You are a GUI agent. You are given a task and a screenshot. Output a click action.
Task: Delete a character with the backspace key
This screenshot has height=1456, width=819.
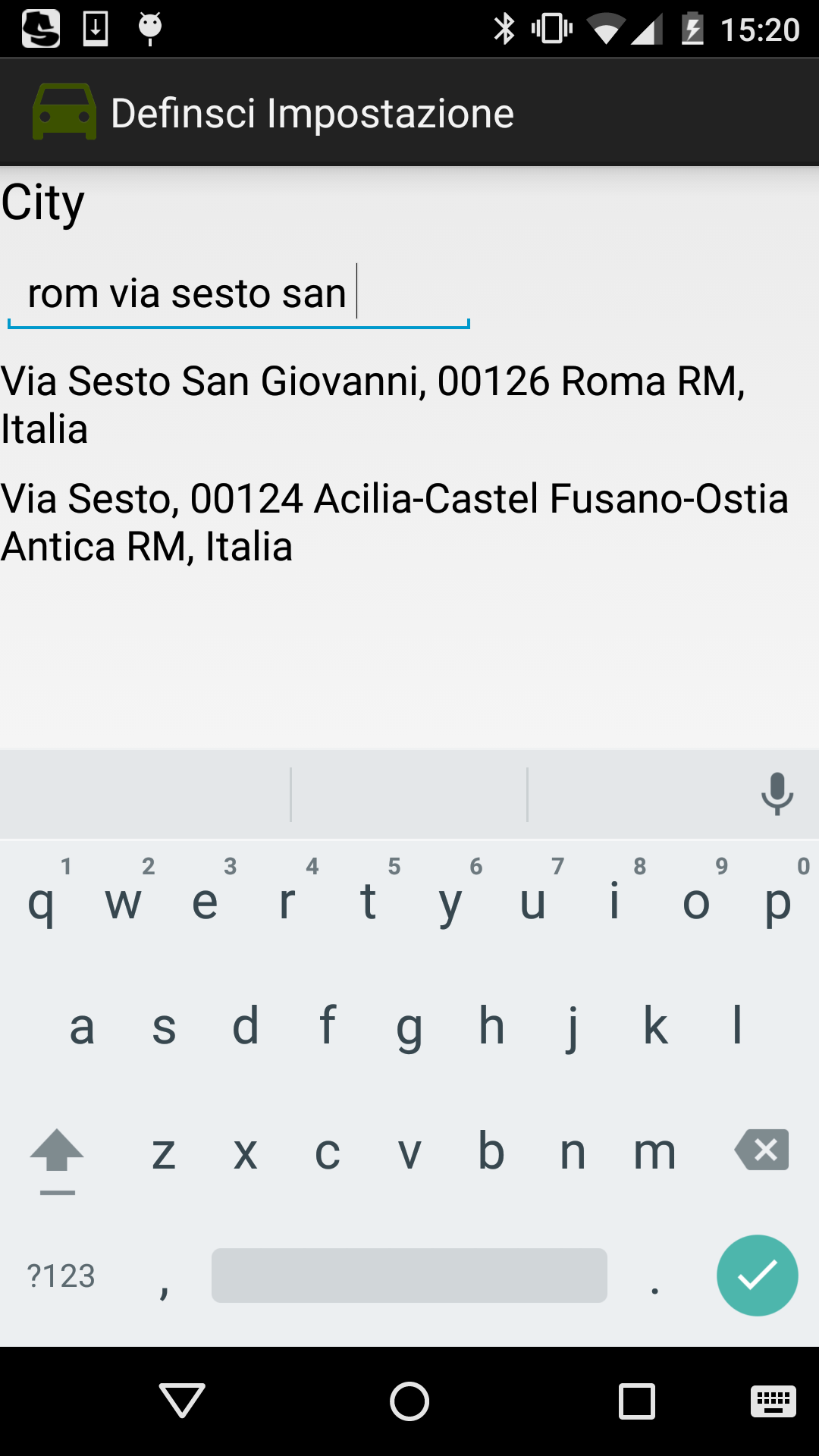click(761, 1150)
